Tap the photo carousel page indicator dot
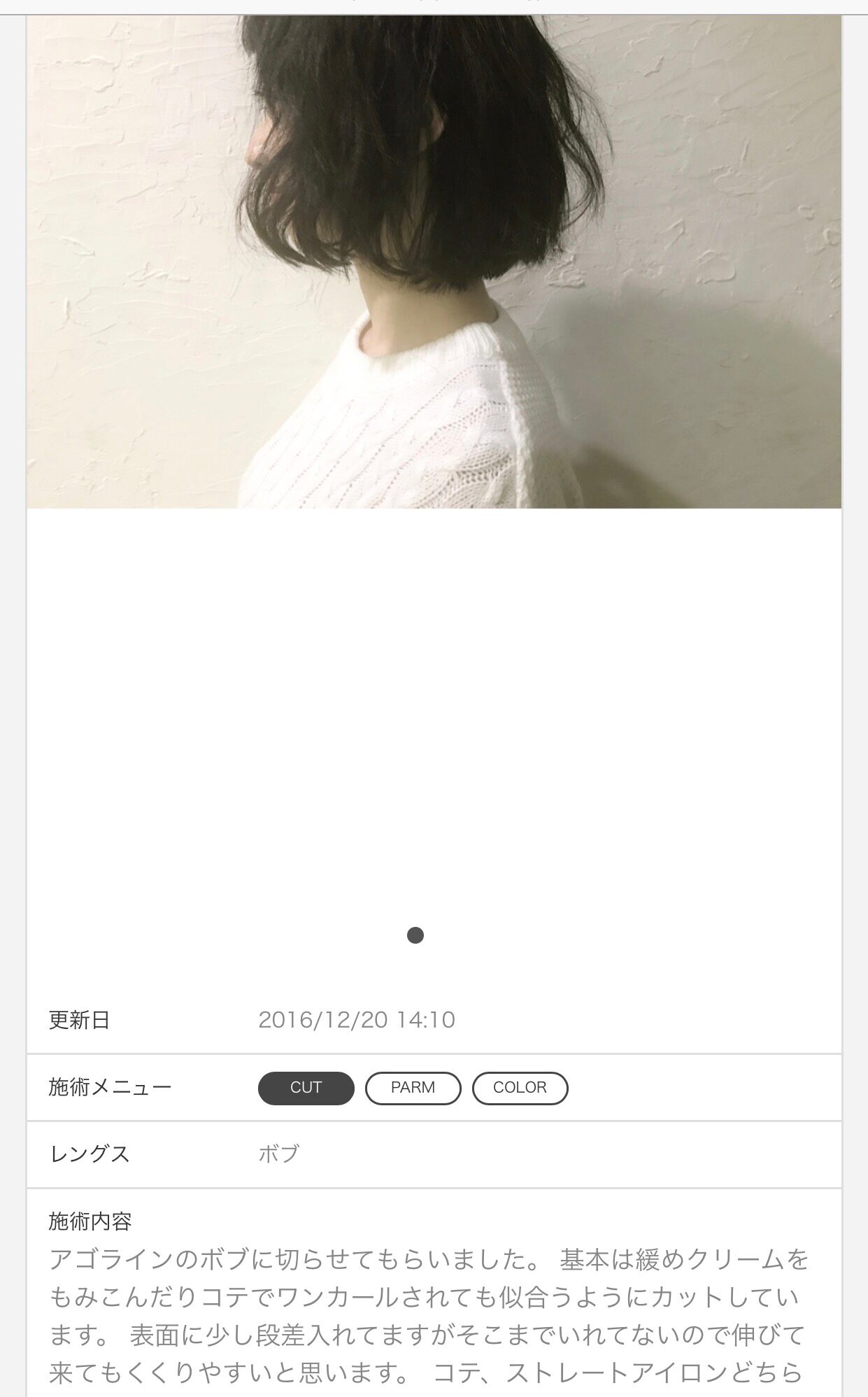This screenshot has width=868, height=1397. (x=415, y=935)
